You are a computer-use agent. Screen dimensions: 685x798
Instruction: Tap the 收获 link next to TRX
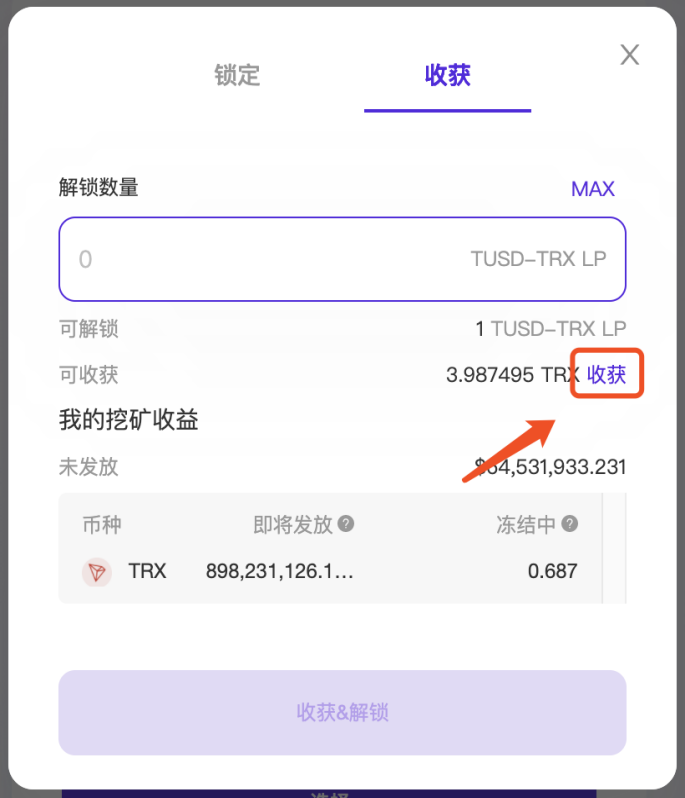[x=607, y=375]
